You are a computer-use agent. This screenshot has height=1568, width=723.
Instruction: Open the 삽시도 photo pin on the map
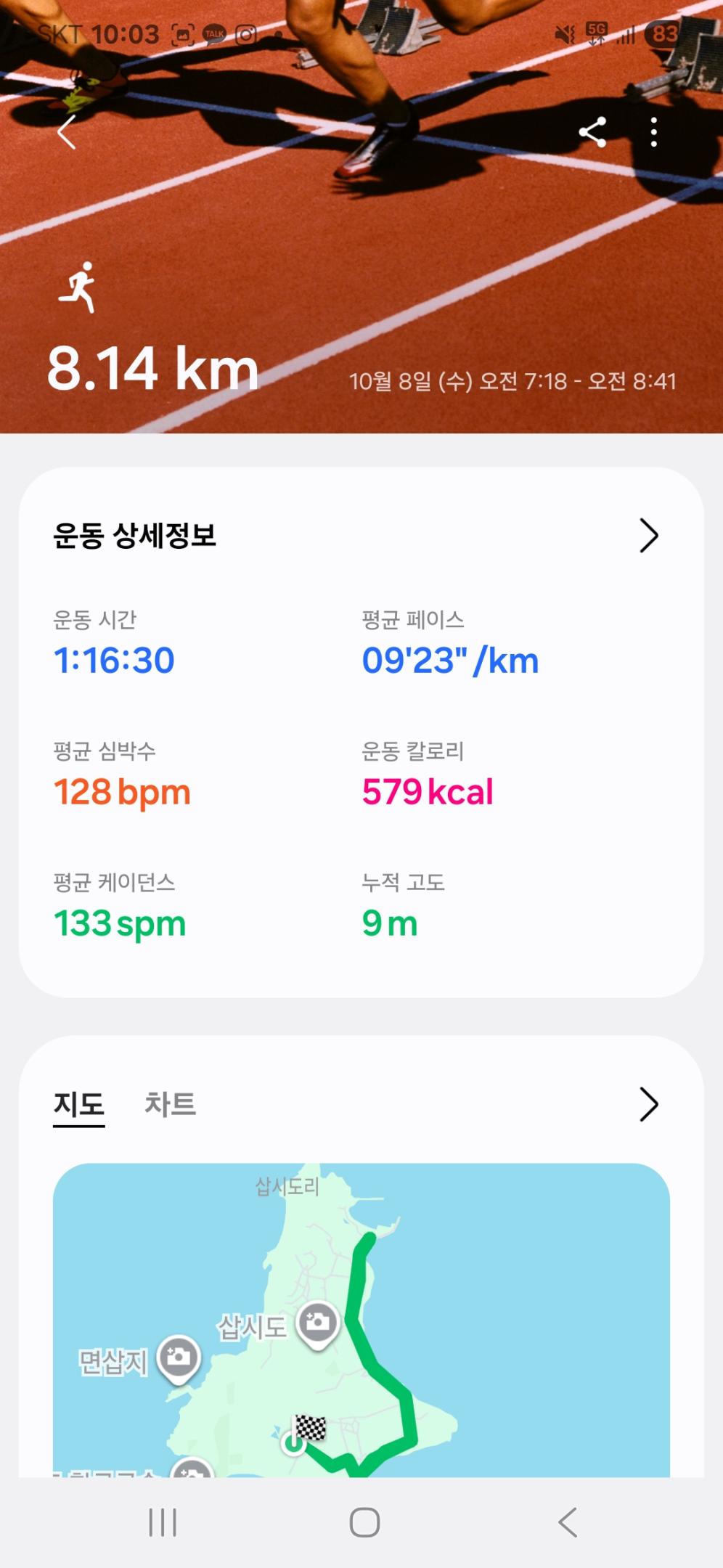click(x=319, y=1323)
